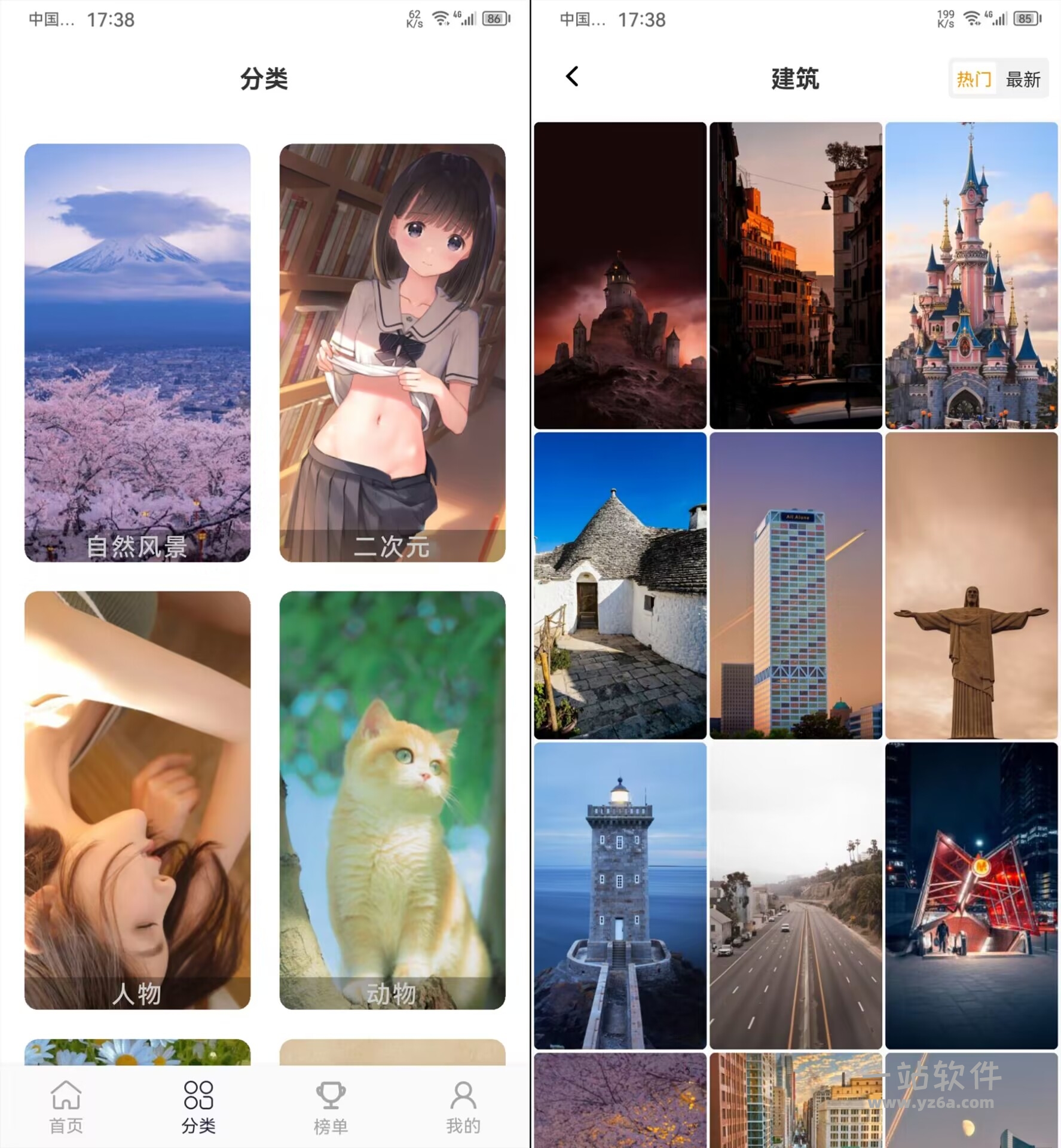Go back from the 建筑 page
This screenshot has width=1061, height=1148.
572,77
